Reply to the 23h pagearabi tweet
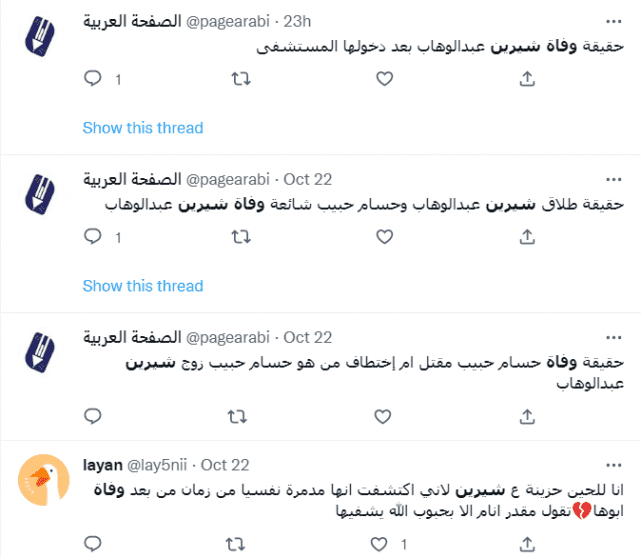 click(x=93, y=78)
